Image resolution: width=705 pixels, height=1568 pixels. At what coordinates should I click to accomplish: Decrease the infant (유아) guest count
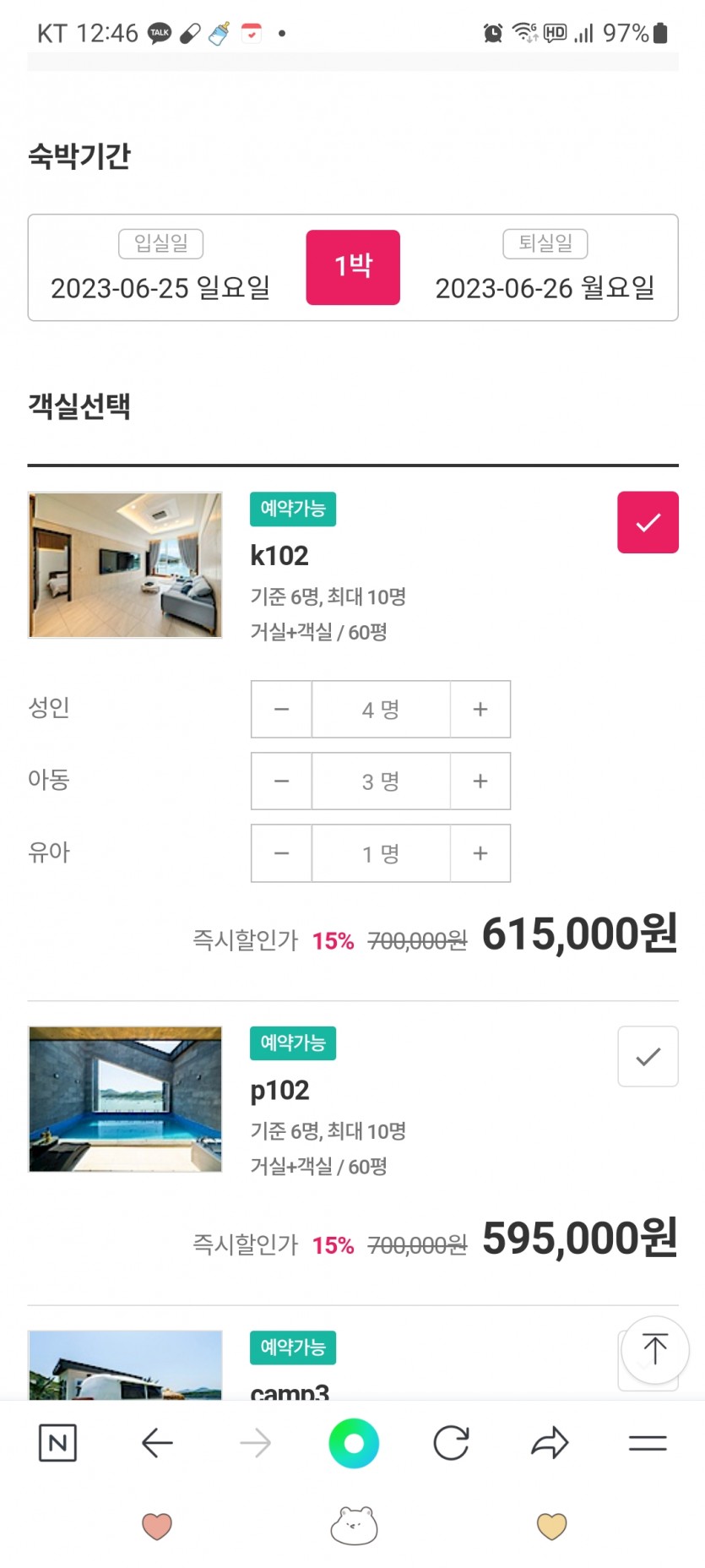(281, 853)
